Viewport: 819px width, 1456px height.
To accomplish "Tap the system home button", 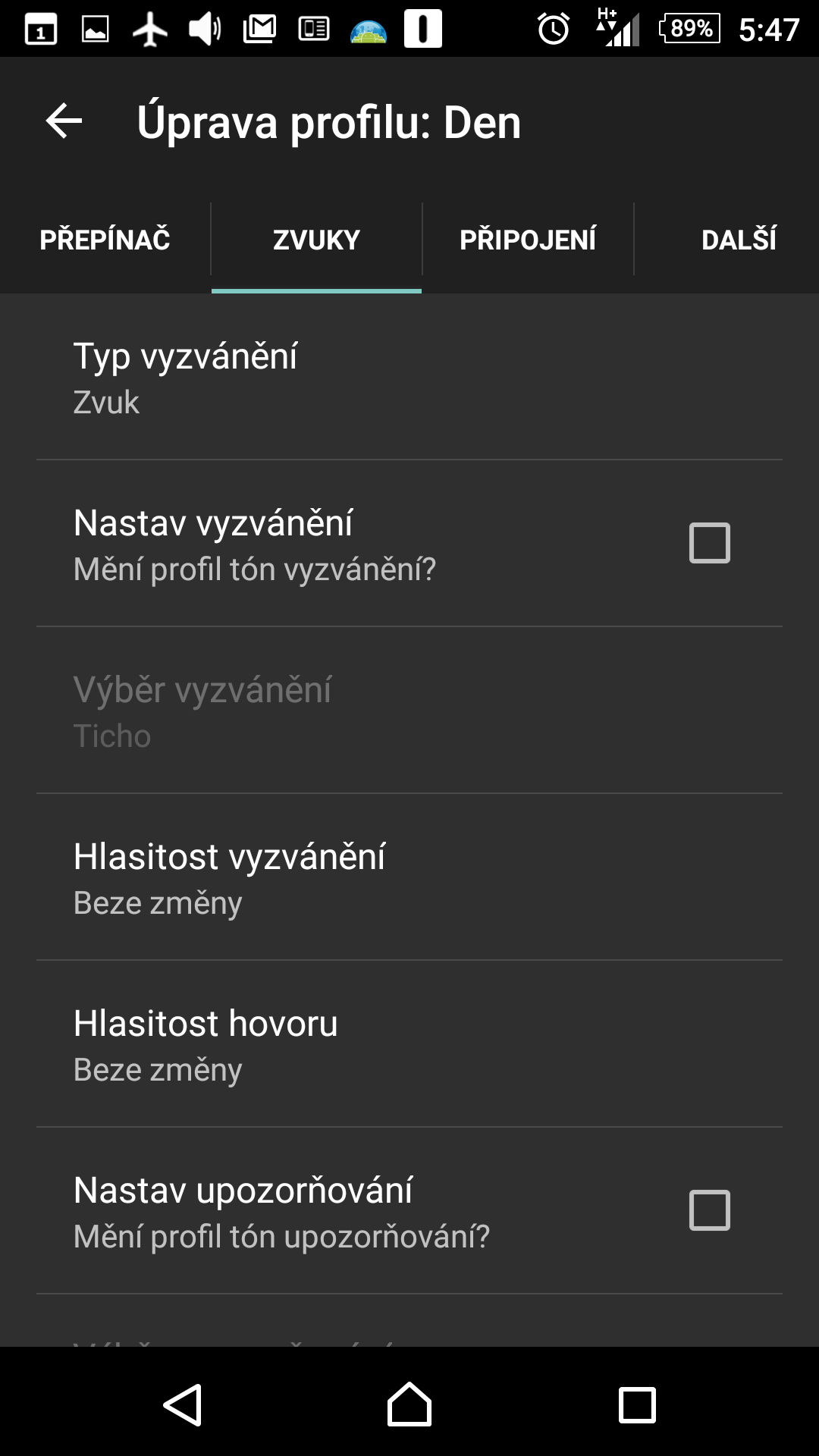I will click(409, 1404).
